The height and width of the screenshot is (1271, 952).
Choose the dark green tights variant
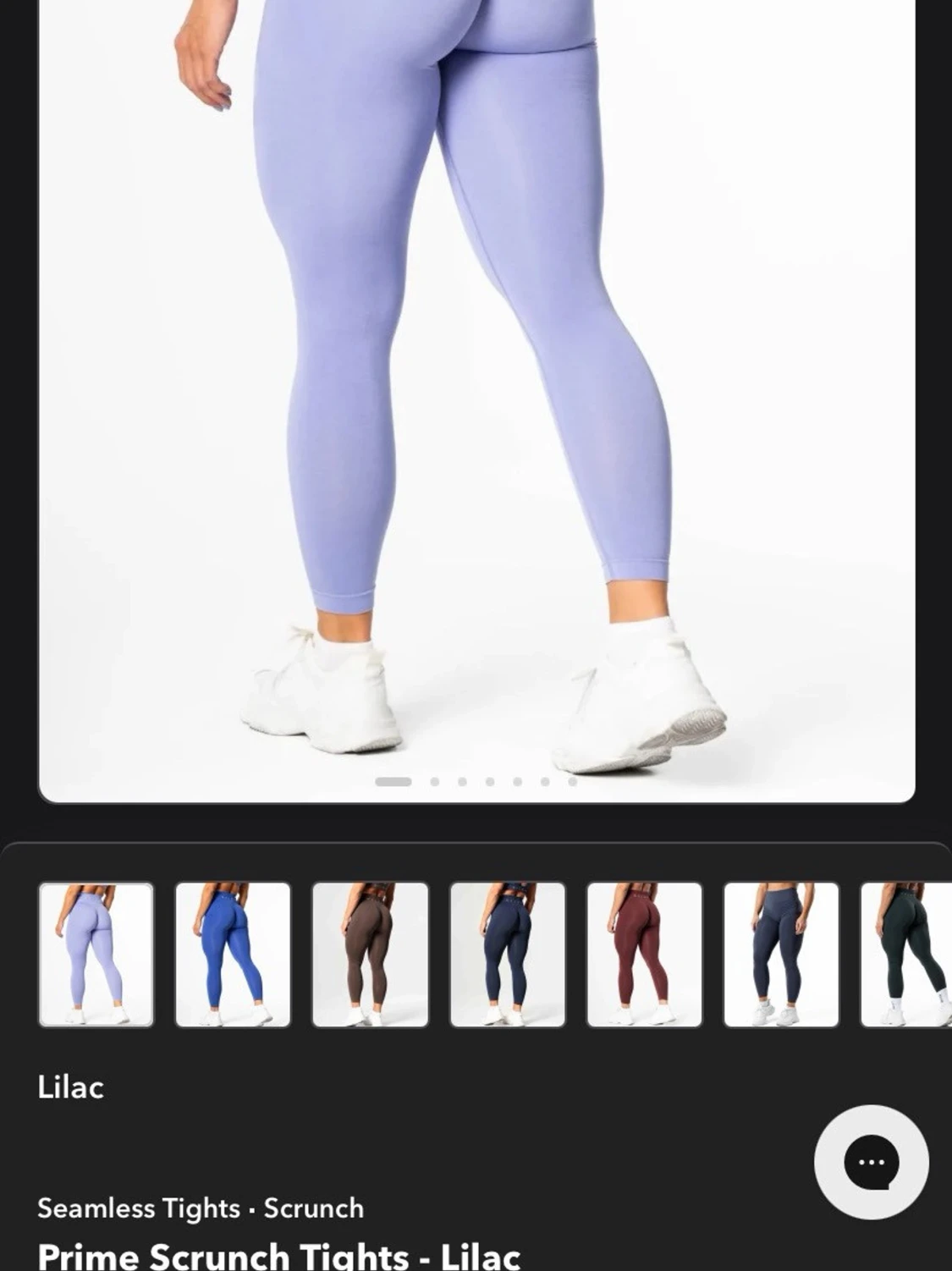tap(907, 955)
